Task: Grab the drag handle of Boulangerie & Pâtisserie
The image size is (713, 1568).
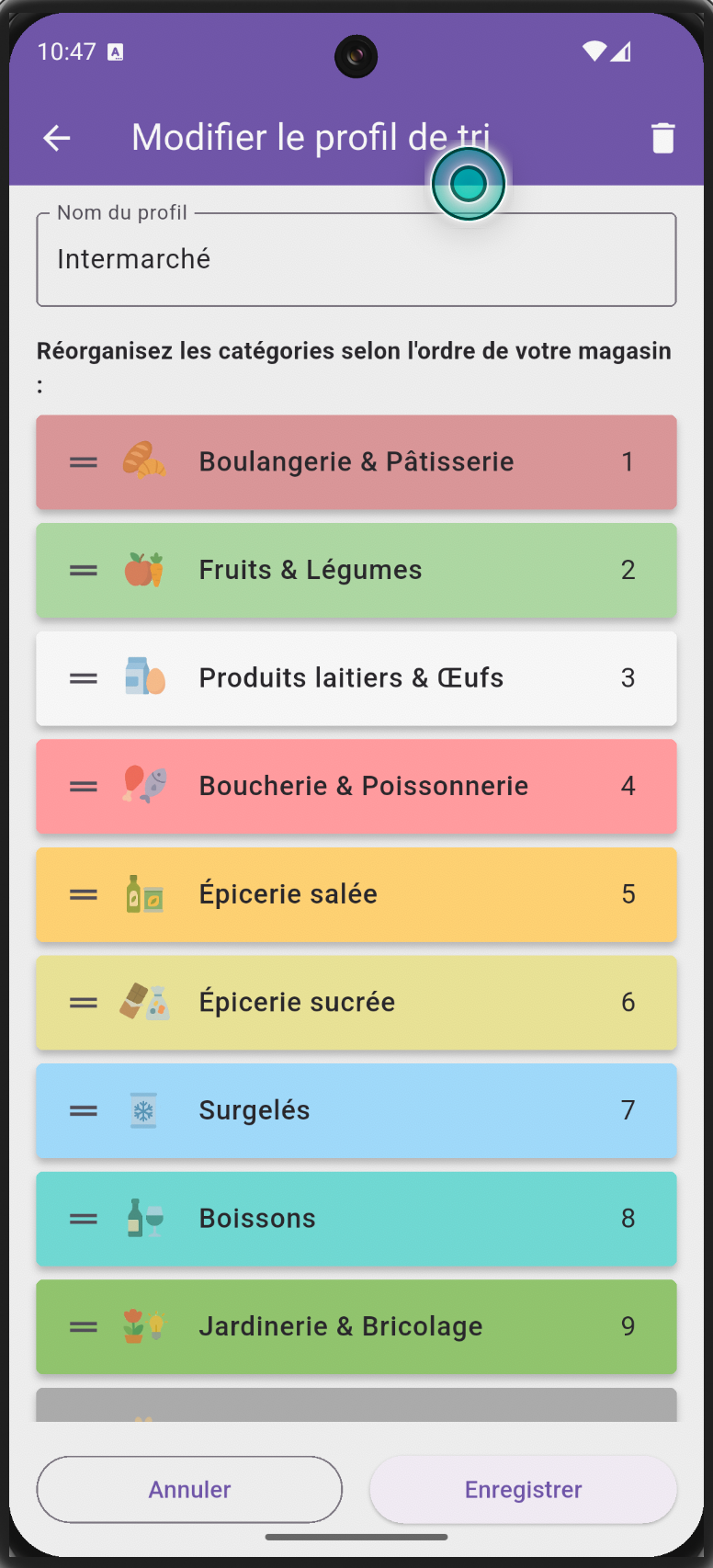Action: [83, 461]
